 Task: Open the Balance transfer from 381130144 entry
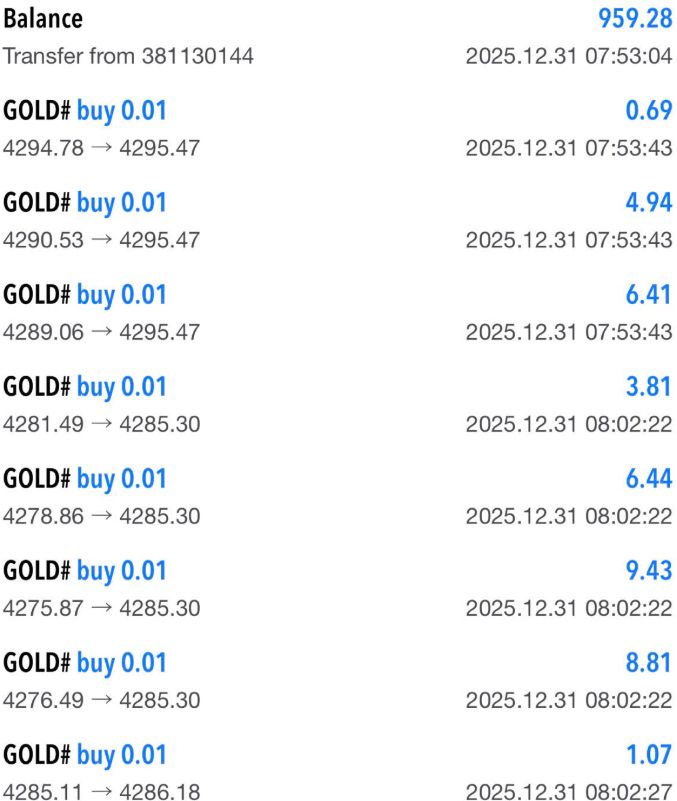click(x=338, y=36)
